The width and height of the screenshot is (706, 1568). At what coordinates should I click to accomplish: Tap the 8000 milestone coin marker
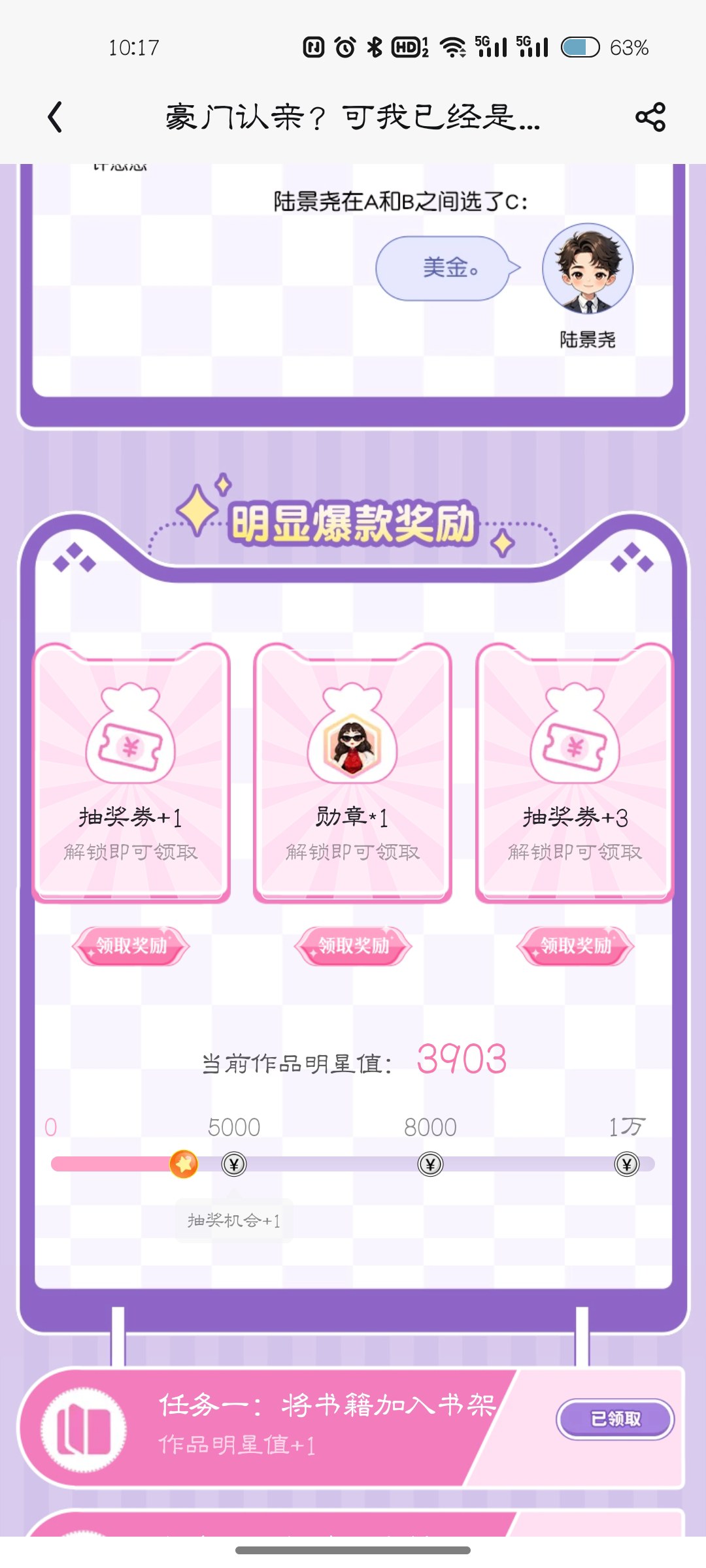[x=430, y=1164]
